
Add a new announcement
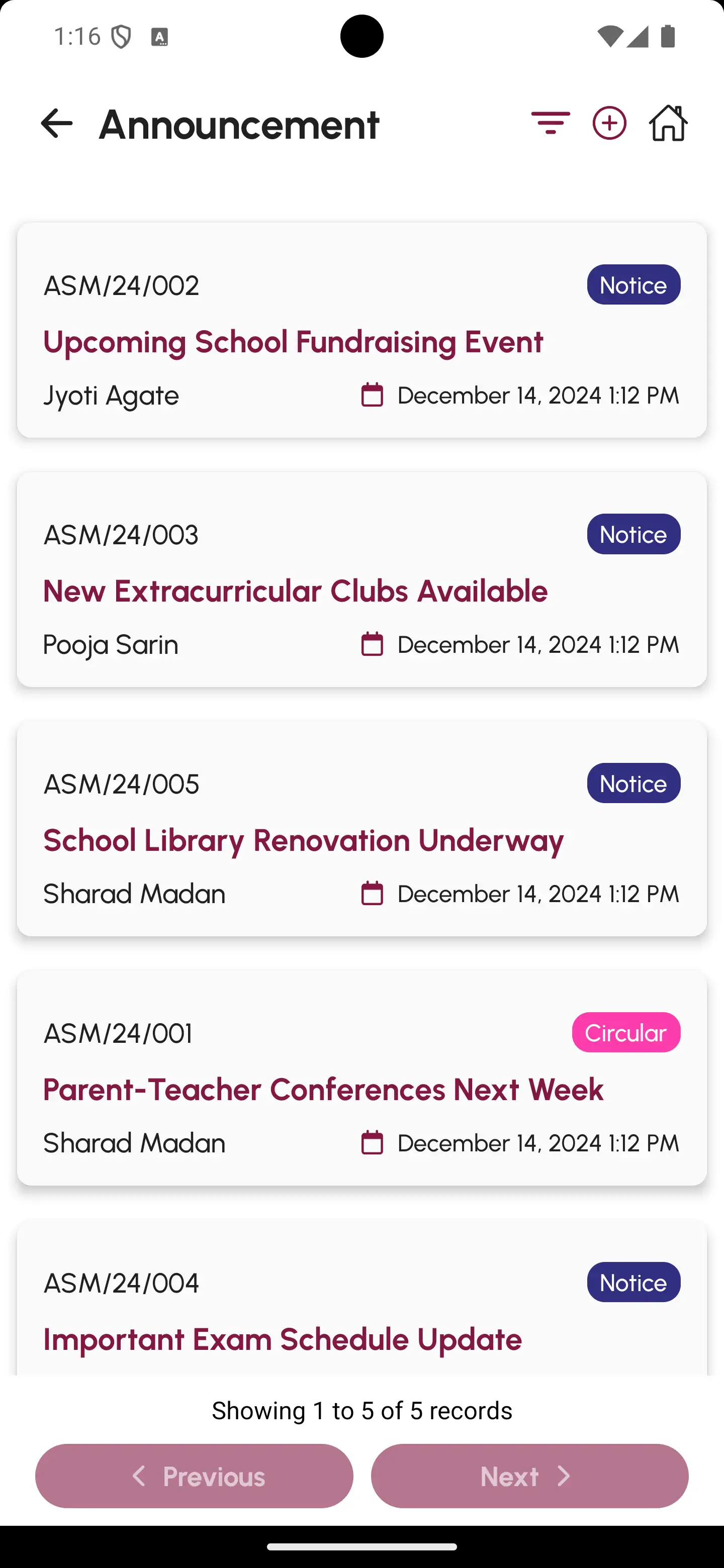point(609,124)
